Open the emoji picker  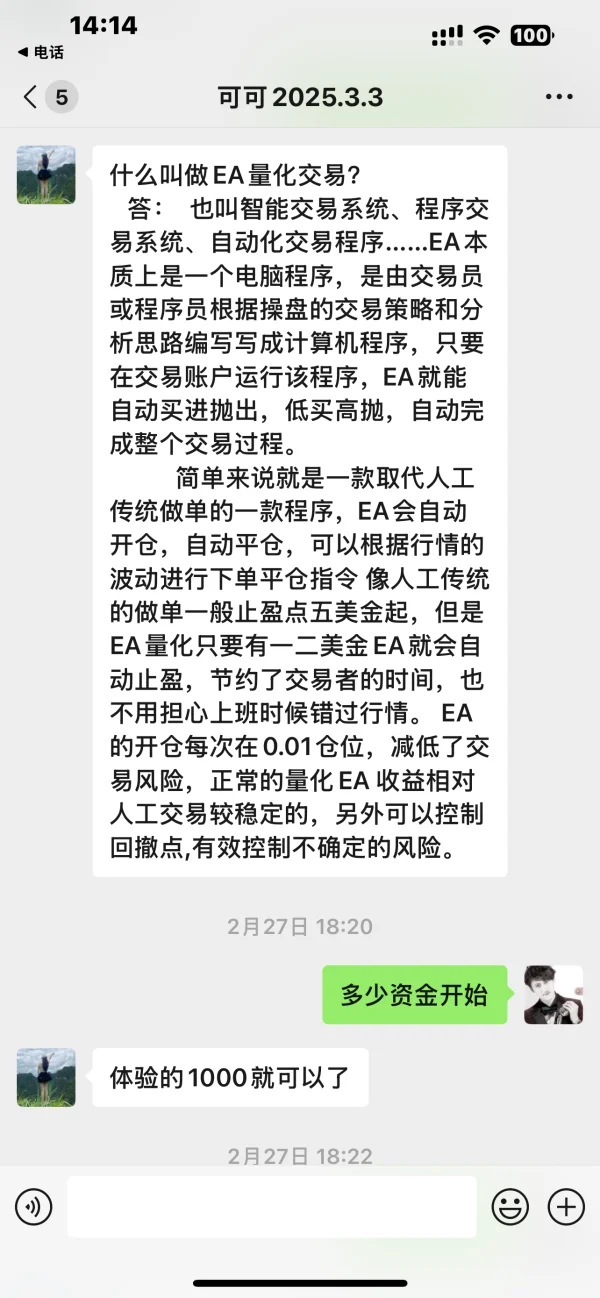click(510, 1207)
